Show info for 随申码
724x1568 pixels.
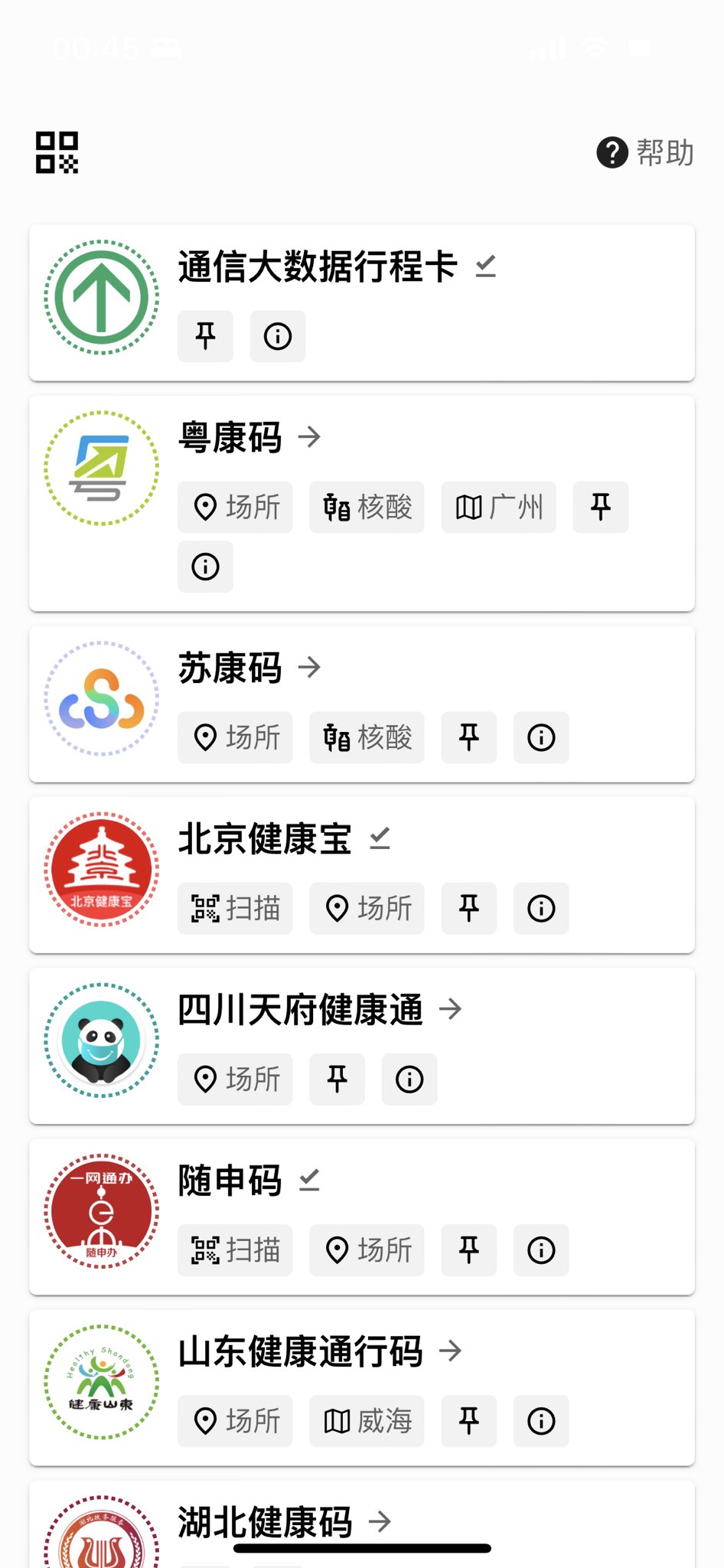(541, 1249)
